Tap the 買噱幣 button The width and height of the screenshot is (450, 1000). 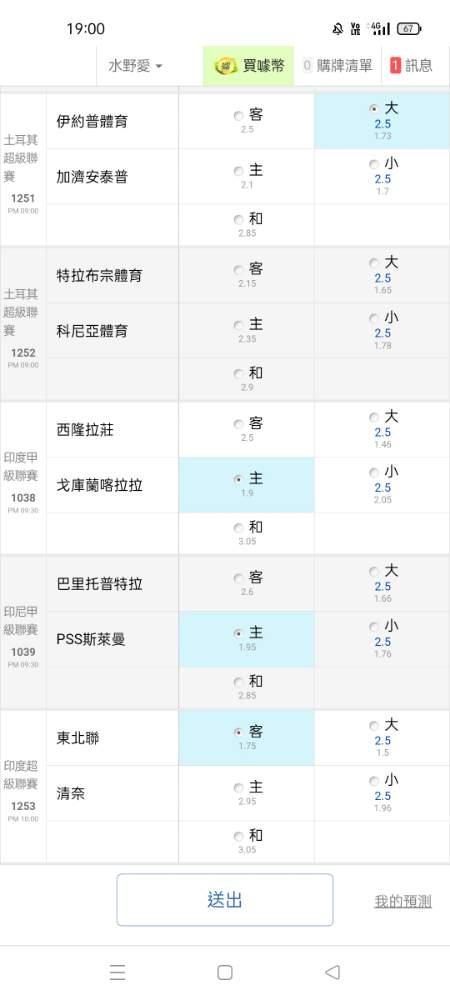249,66
